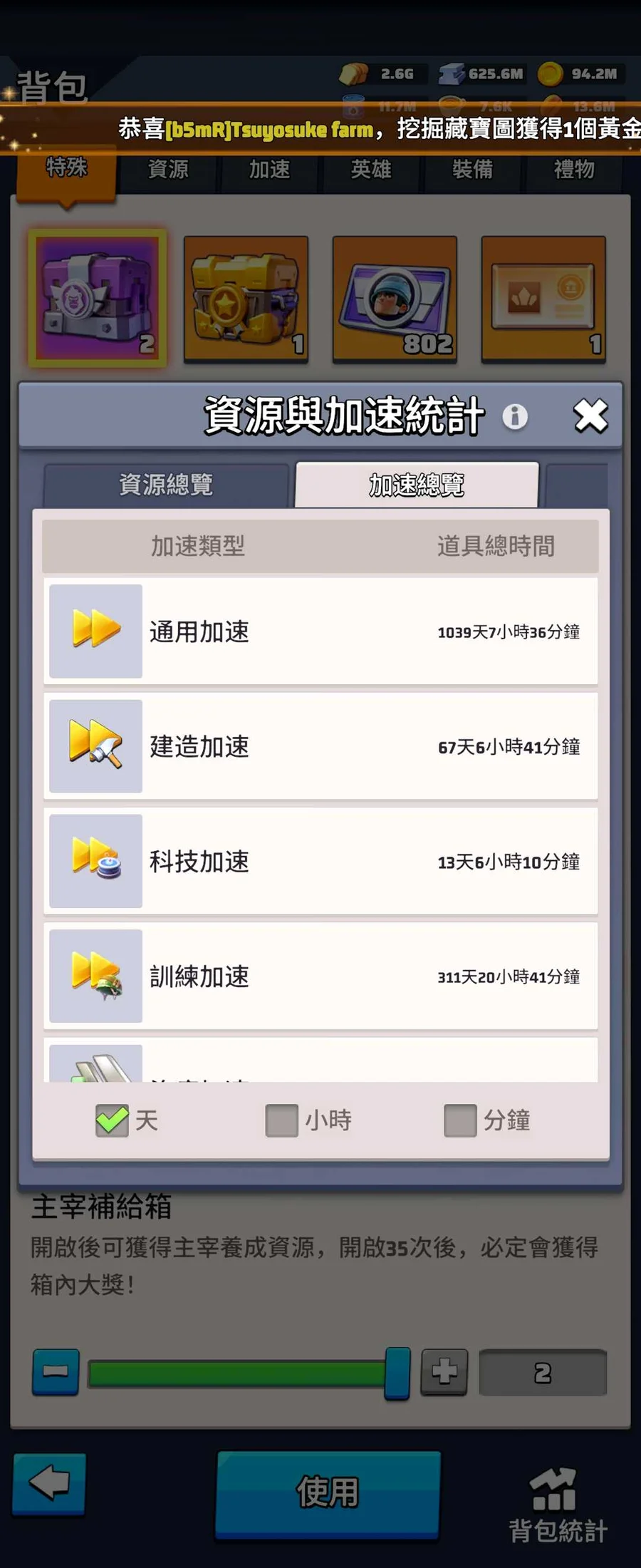Screen dimensions: 641x1568
Task: Go to the 英雄 backpack tab
Action: [371, 170]
